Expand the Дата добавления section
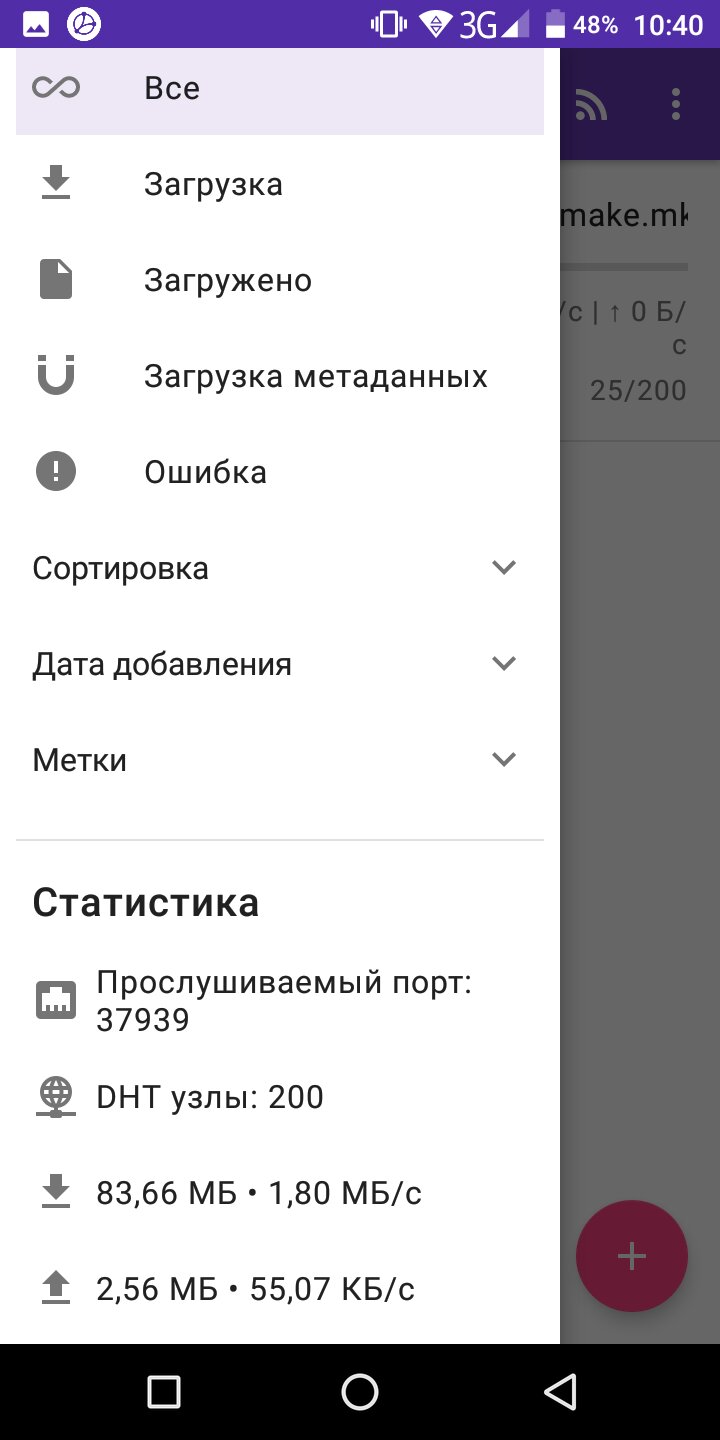Image resolution: width=720 pixels, height=1440 pixels. 280,664
